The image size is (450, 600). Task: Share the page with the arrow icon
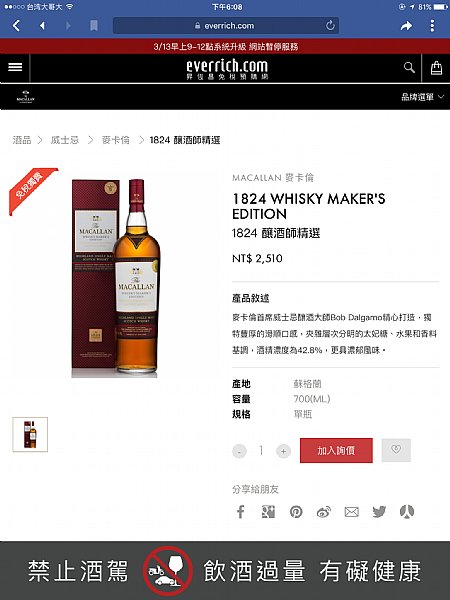406,26
